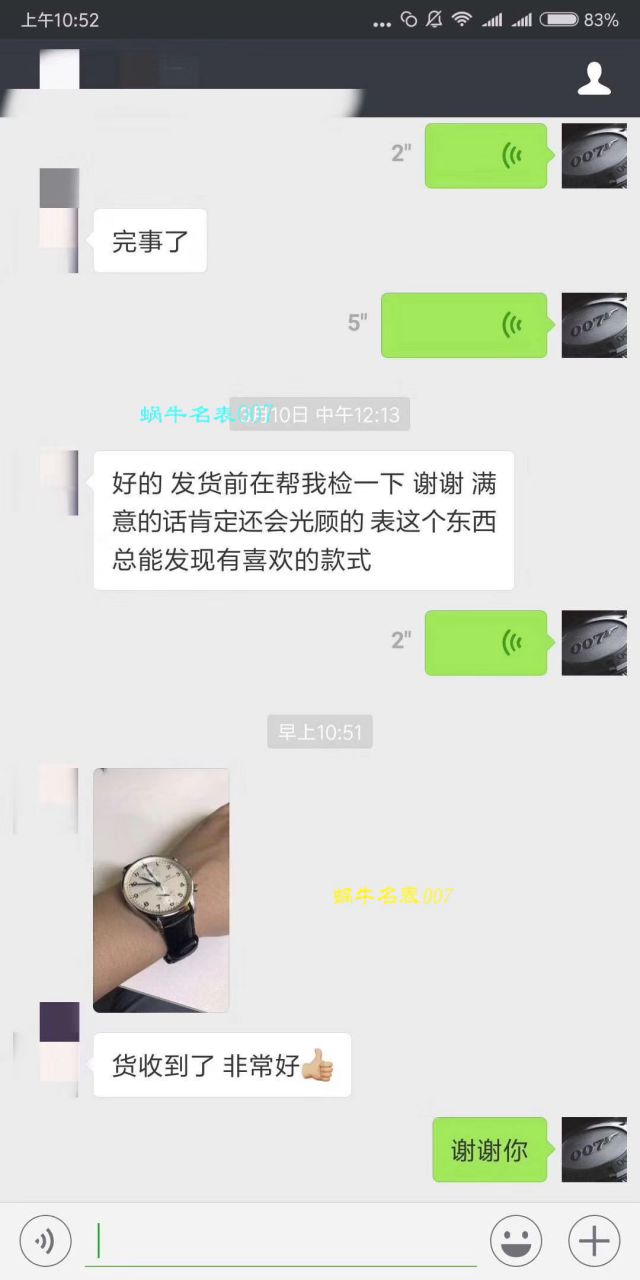Play the 2-second voice message above 完事了
The height and width of the screenshot is (1280, 640).
pos(486,155)
